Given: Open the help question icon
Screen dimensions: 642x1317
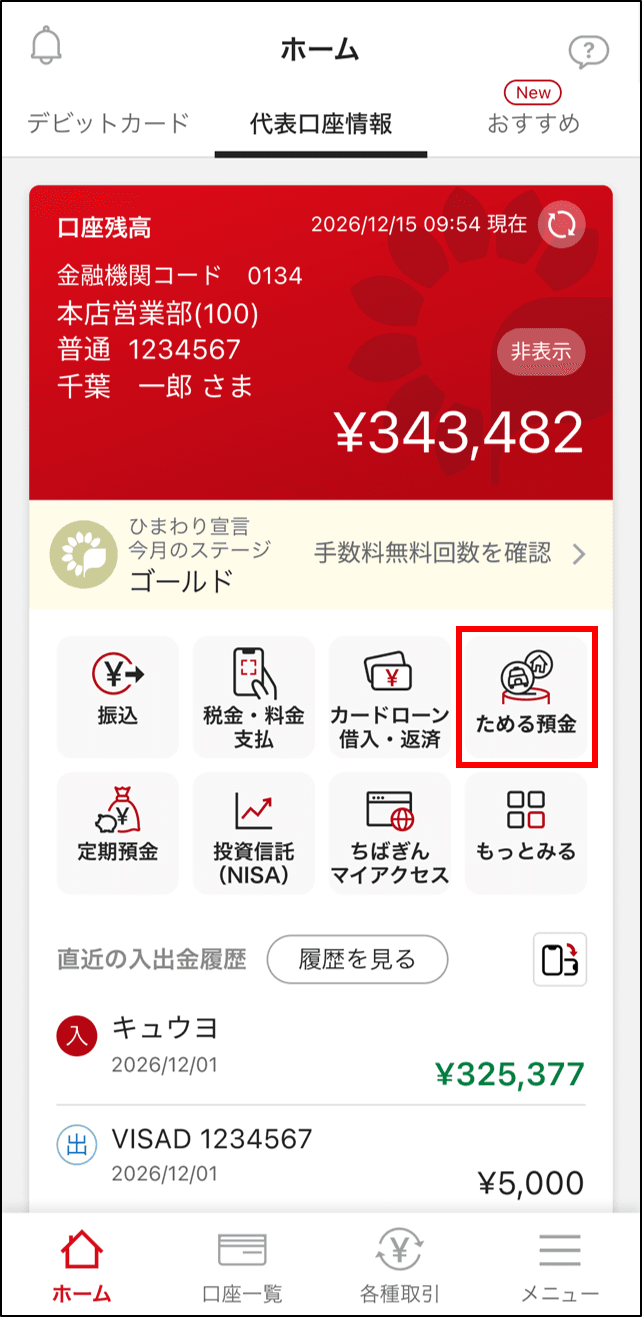Looking at the screenshot, I should click(x=588, y=52).
